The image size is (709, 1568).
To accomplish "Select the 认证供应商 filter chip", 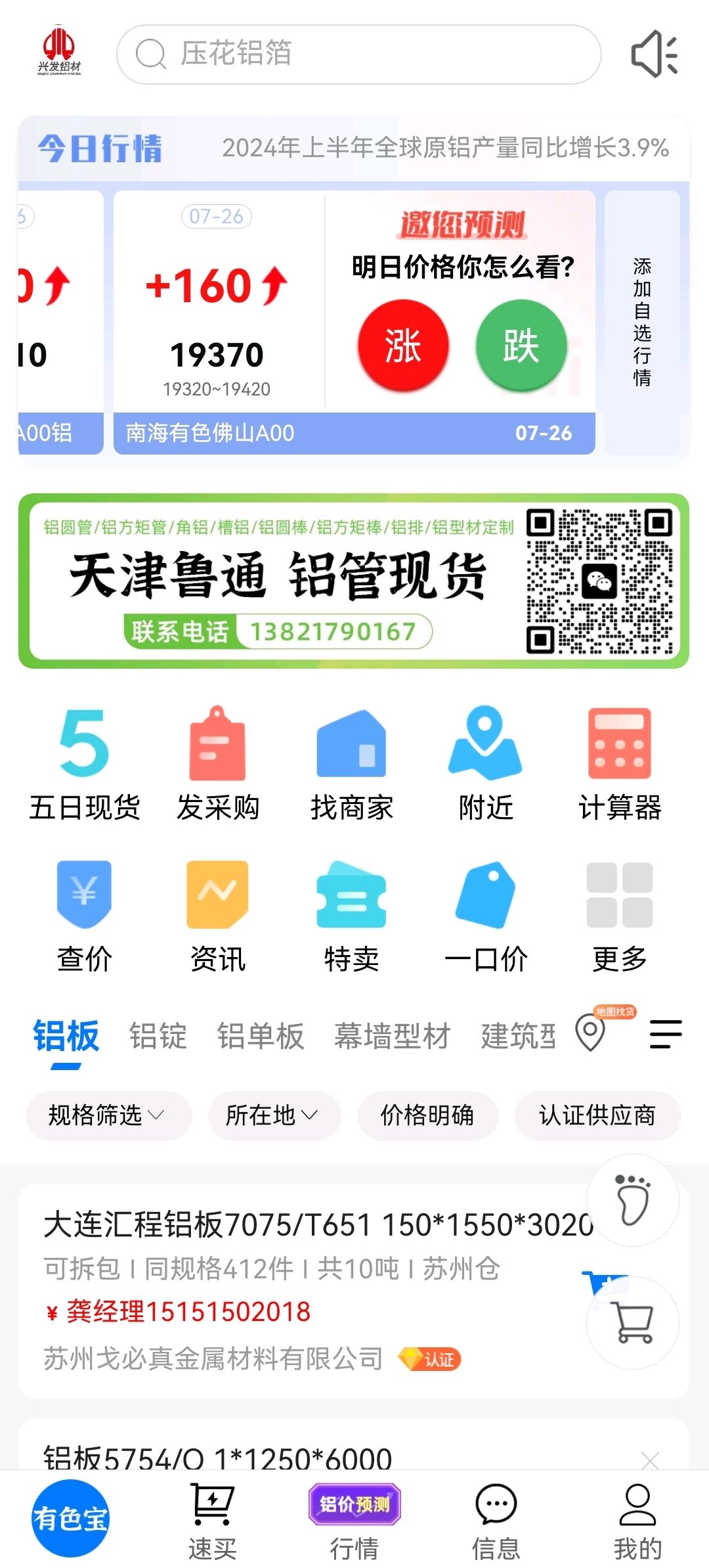I will [597, 1115].
